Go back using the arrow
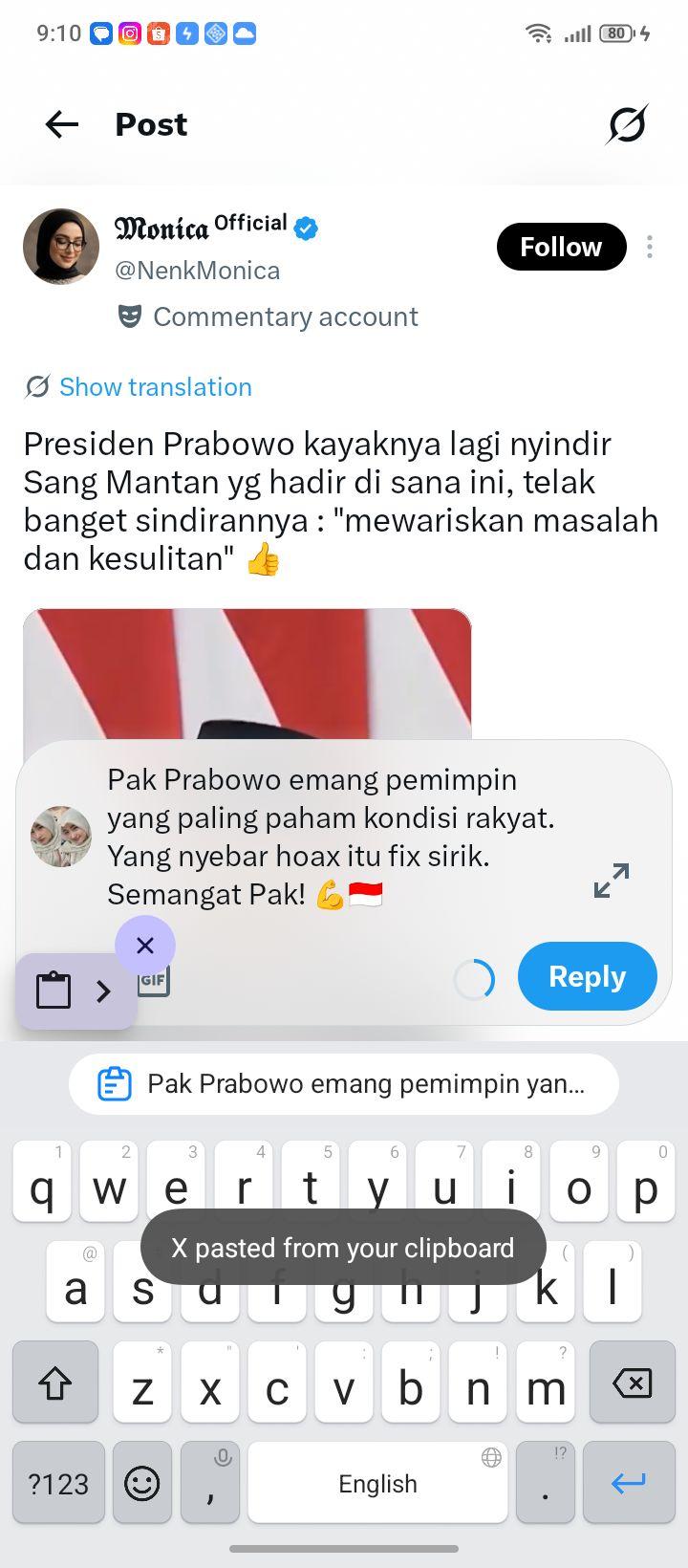 coord(62,124)
